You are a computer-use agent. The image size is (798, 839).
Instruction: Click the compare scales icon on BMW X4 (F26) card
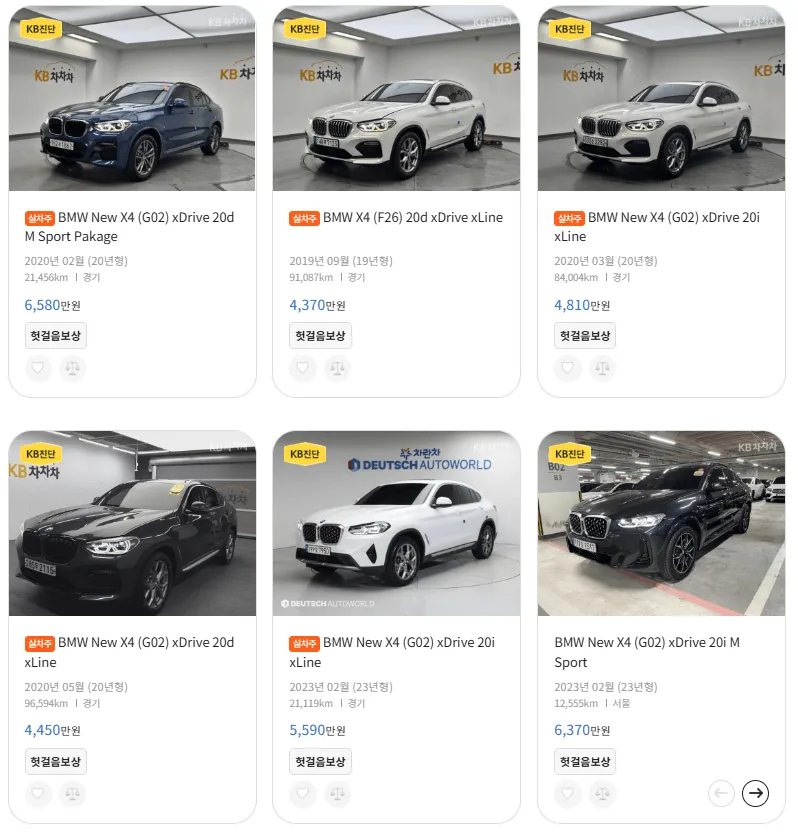click(336, 368)
